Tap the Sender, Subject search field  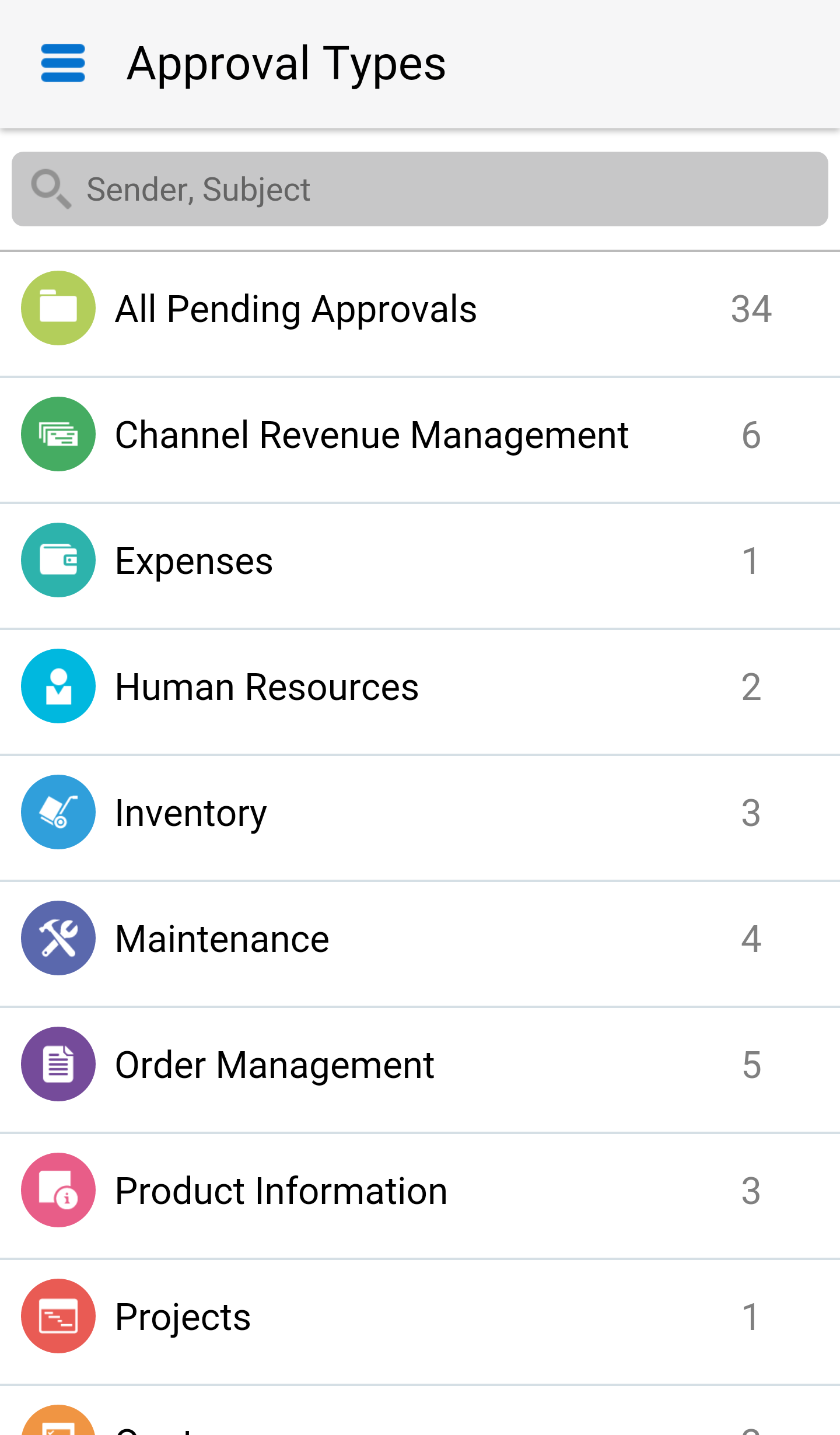coord(420,189)
